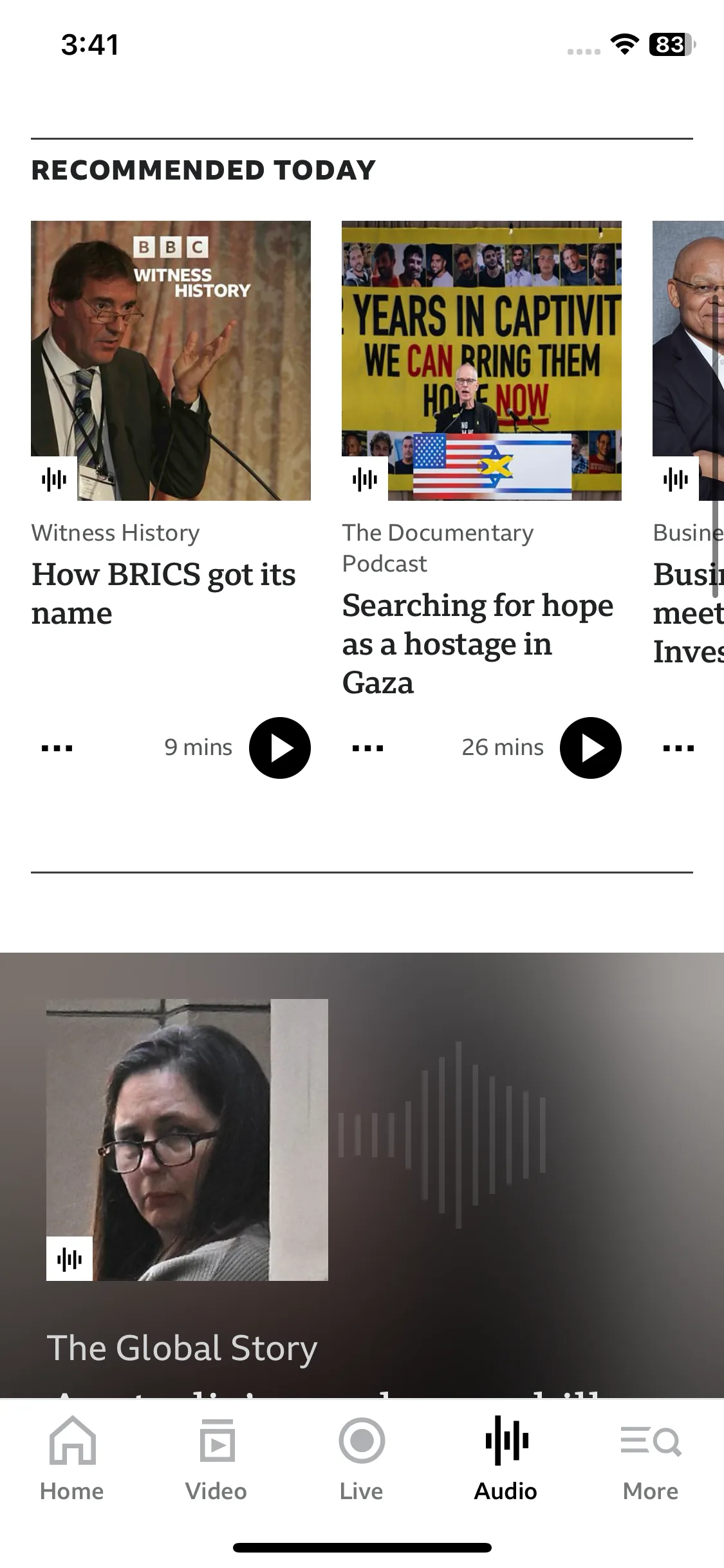Open more options for Searching for hope episode
This screenshot has width=724, height=1568.
[367, 748]
